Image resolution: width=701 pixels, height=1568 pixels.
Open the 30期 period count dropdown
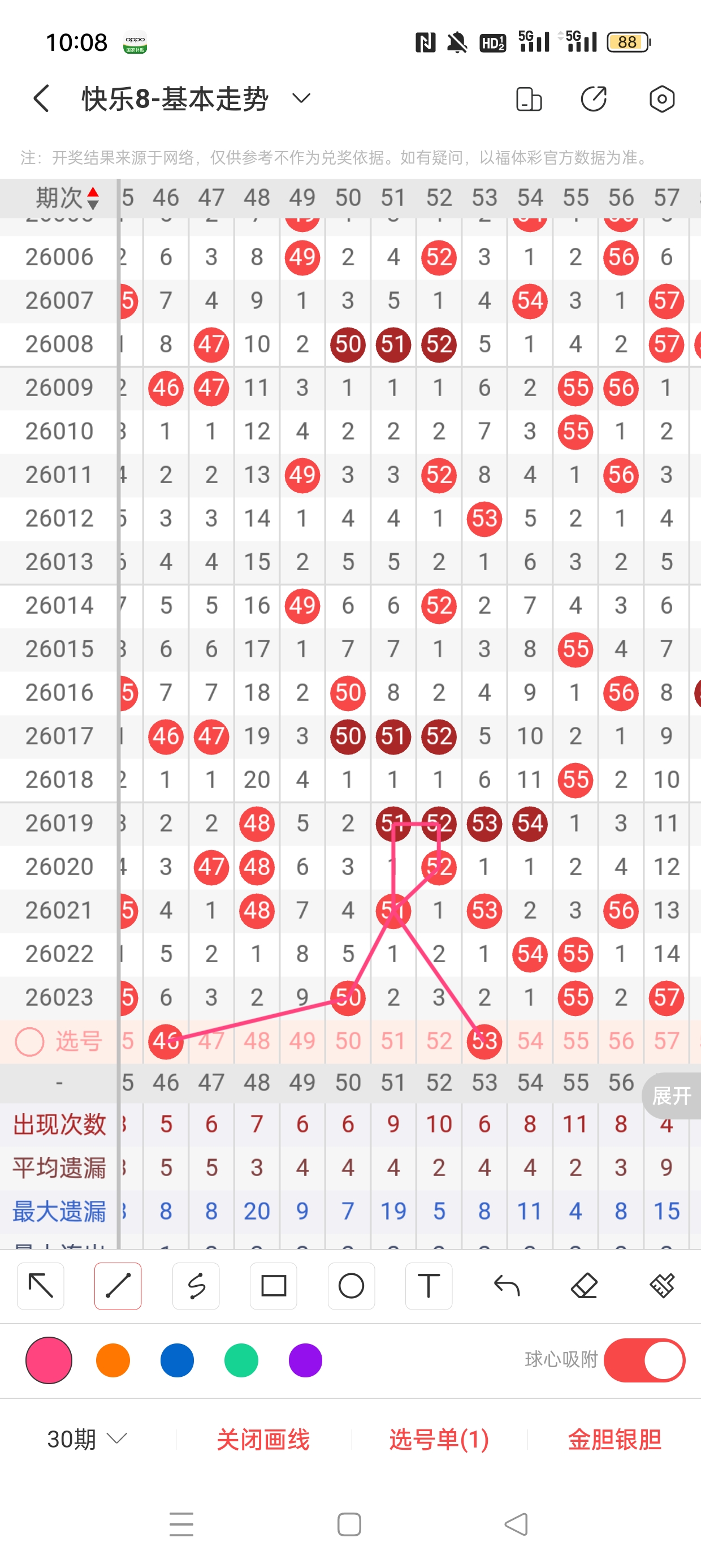pos(87,1439)
